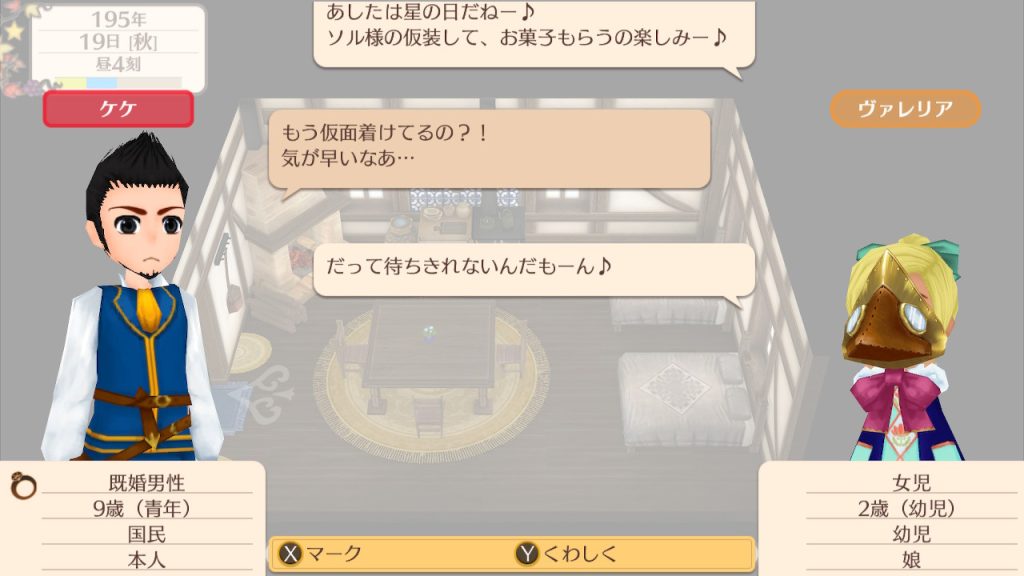Viewport: 1024px width, 576px height.
Task: Tap the Y くわしく details button
Action: (x=567, y=554)
